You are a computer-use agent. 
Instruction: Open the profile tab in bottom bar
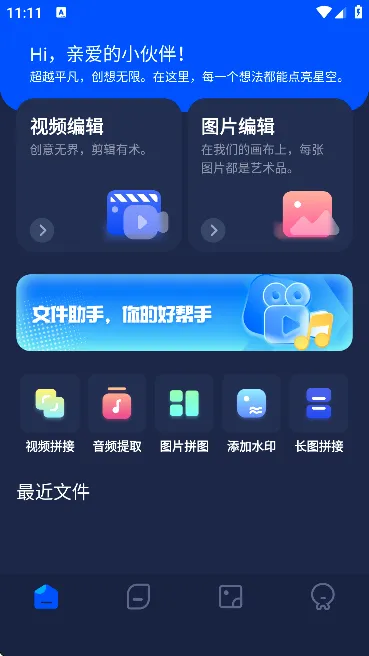click(x=323, y=597)
